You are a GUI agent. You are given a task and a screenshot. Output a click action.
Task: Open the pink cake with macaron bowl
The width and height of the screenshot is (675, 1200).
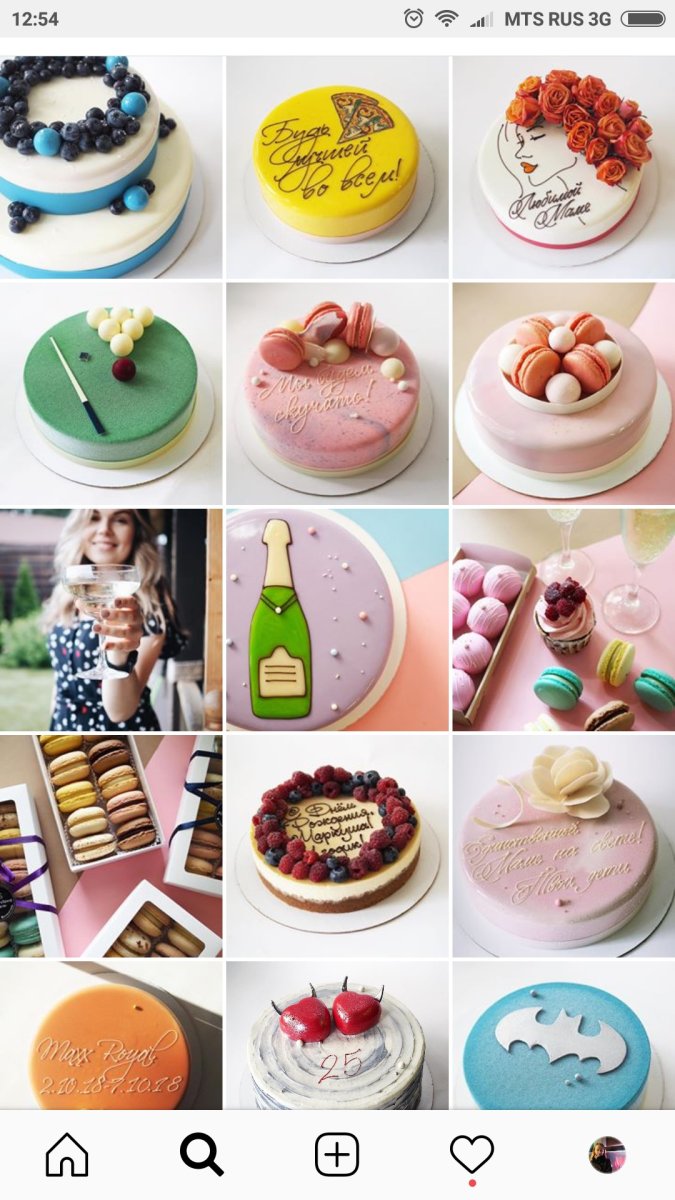coord(564,394)
